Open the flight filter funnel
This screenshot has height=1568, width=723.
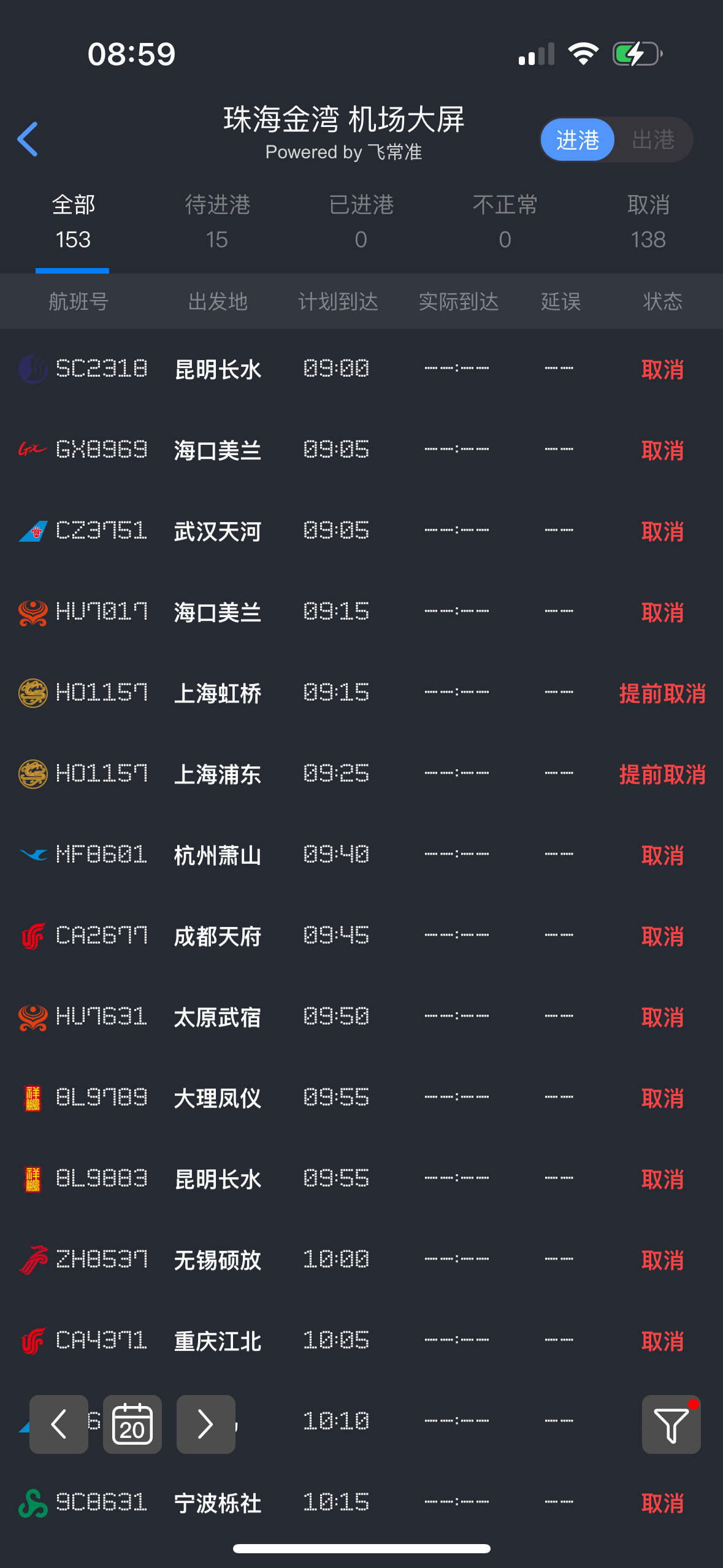click(671, 1424)
